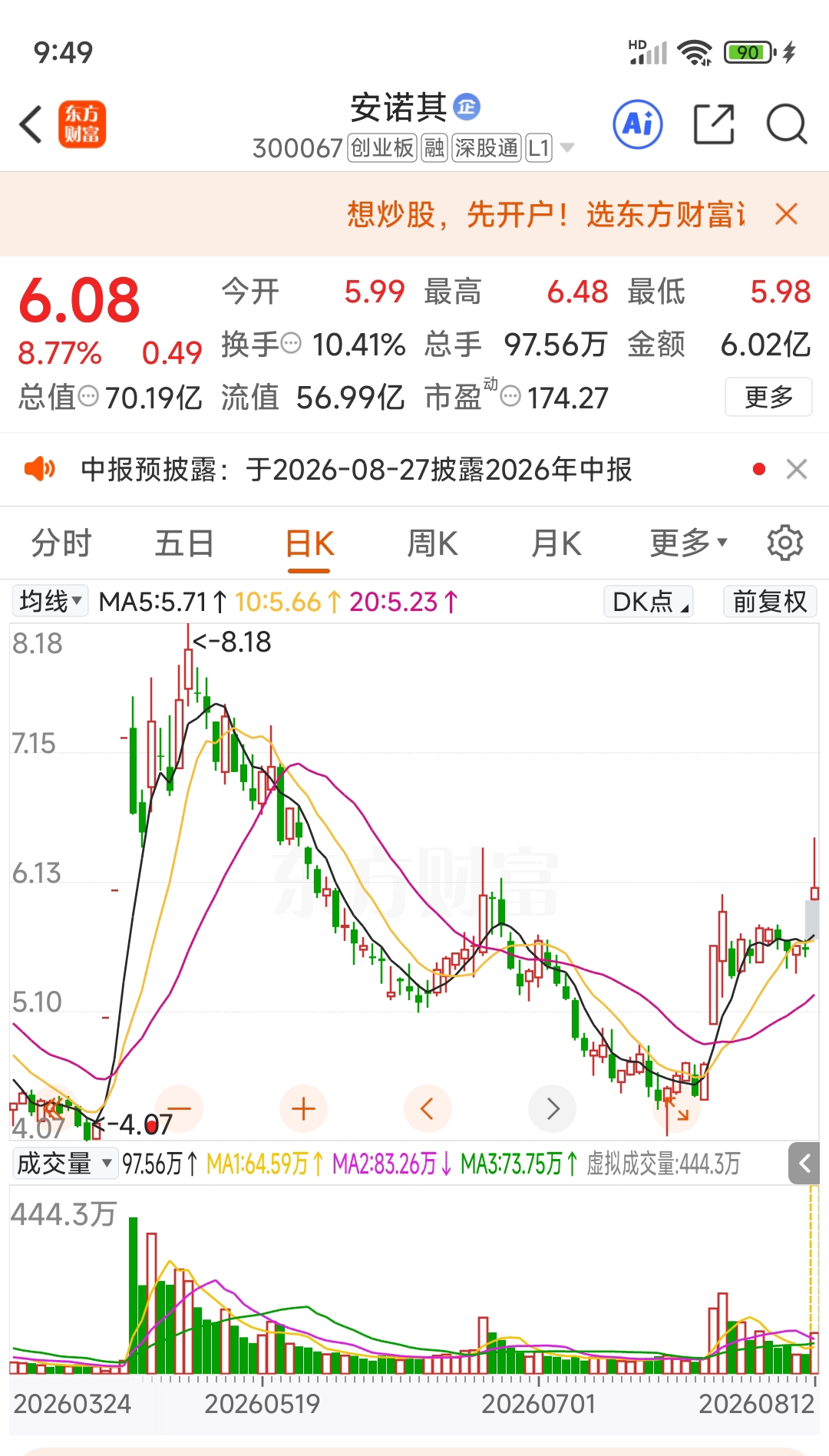Open stock search magnifier
The image size is (829, 1456).
point(787,124)
